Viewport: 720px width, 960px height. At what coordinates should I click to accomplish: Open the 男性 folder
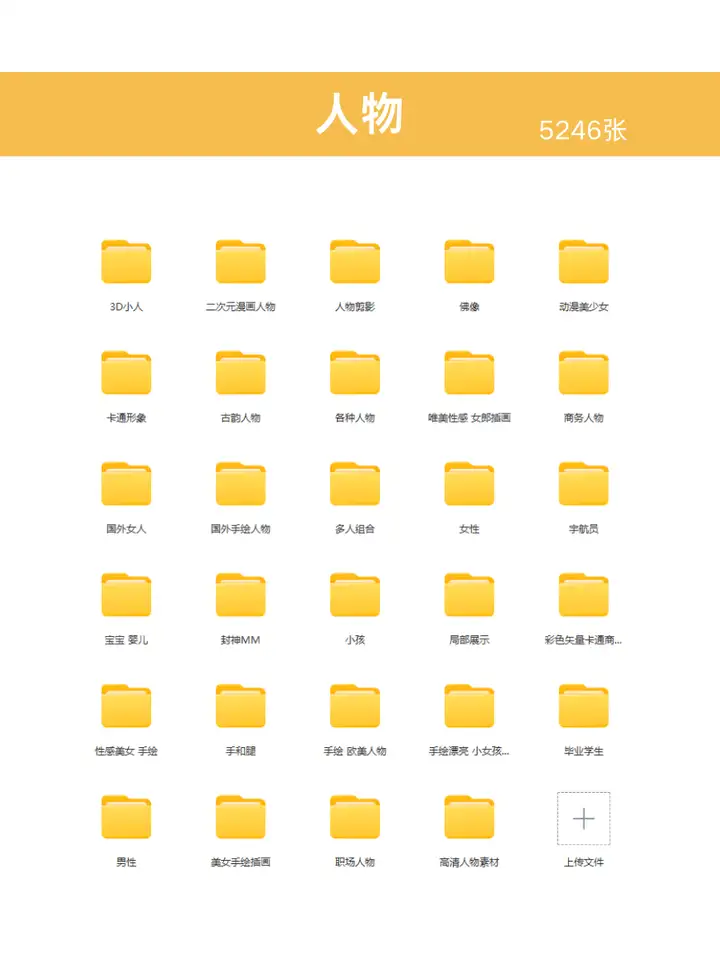[125, 820]
